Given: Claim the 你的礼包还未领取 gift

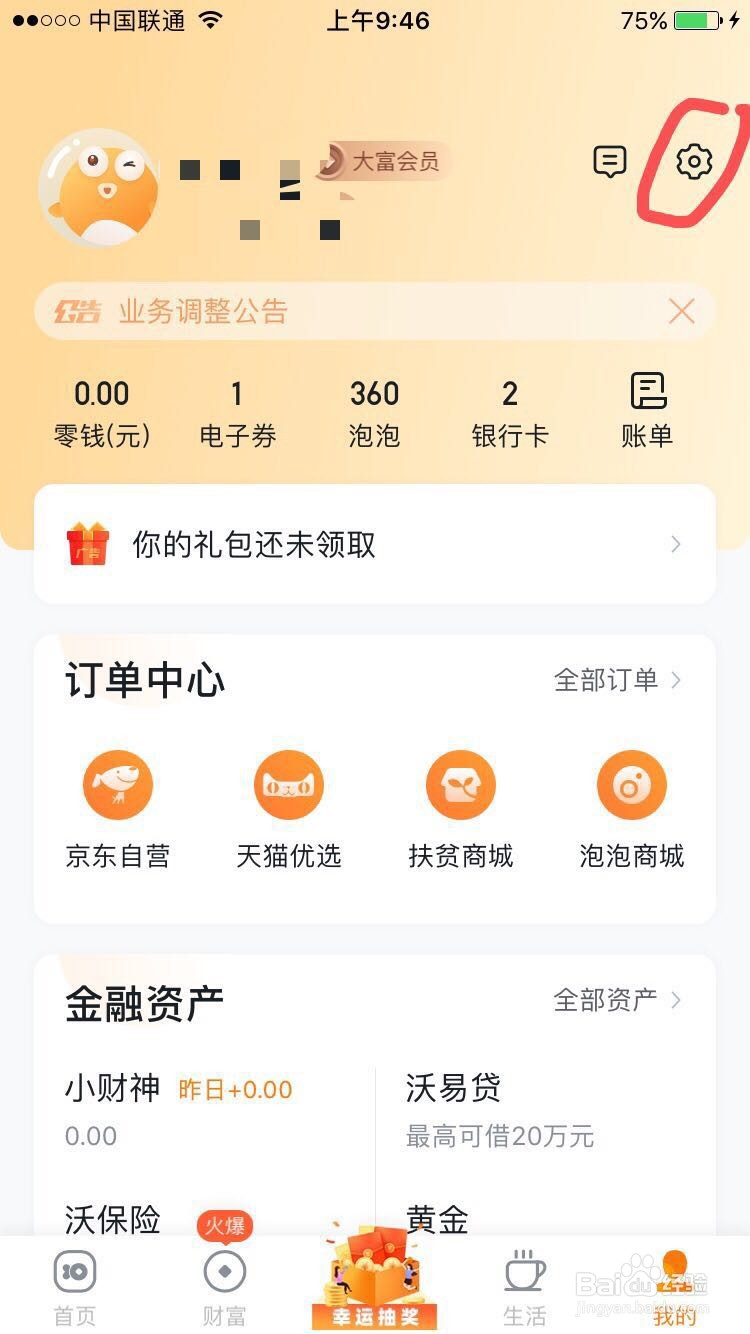Looking at the screenshot, I should click(374, 544).
